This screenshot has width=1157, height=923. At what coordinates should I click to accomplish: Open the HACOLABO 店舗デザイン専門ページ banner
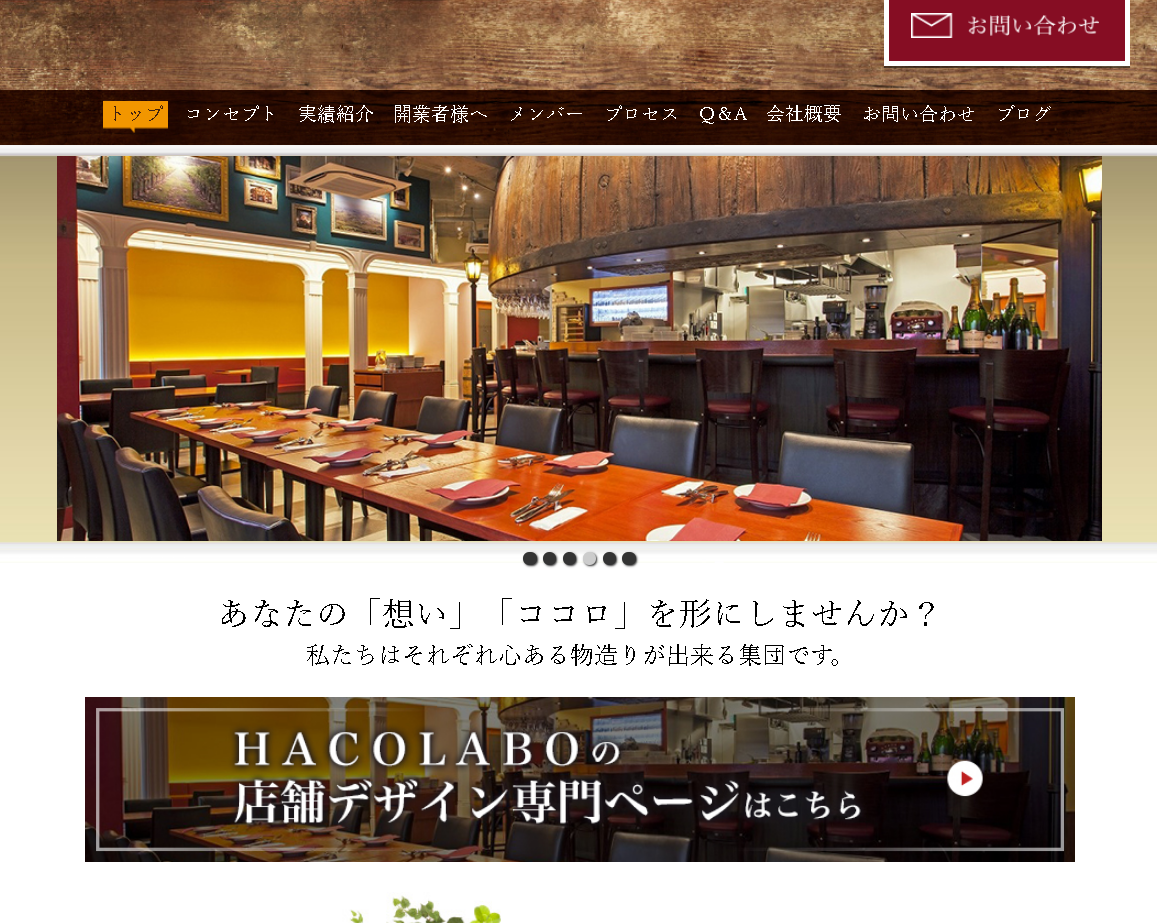[579, 779]
